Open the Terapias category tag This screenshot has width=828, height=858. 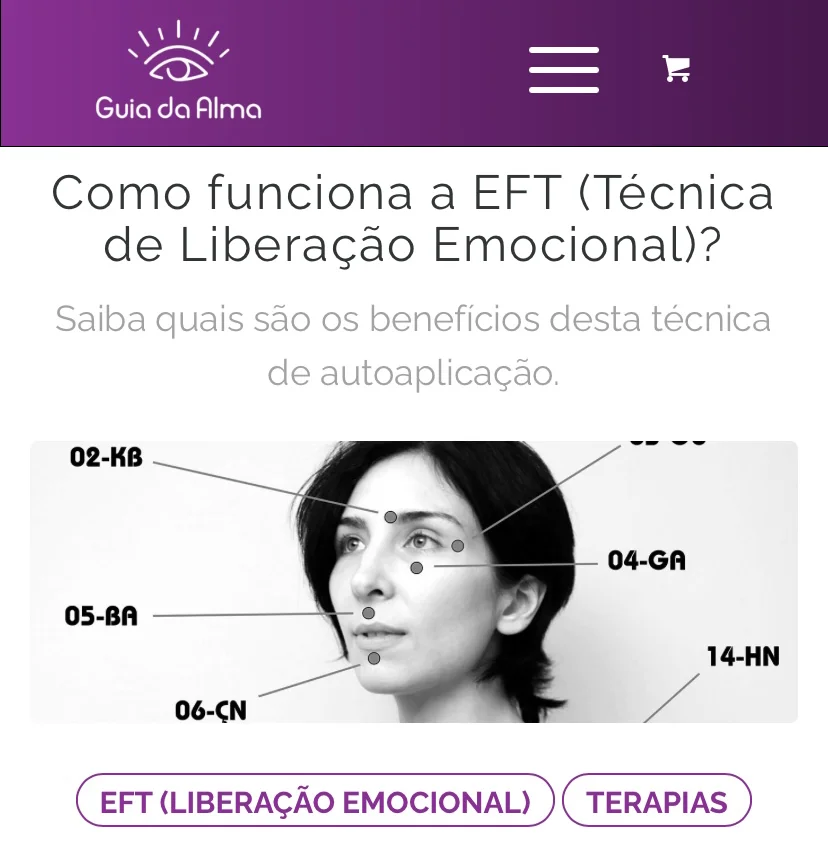point(656,801)
